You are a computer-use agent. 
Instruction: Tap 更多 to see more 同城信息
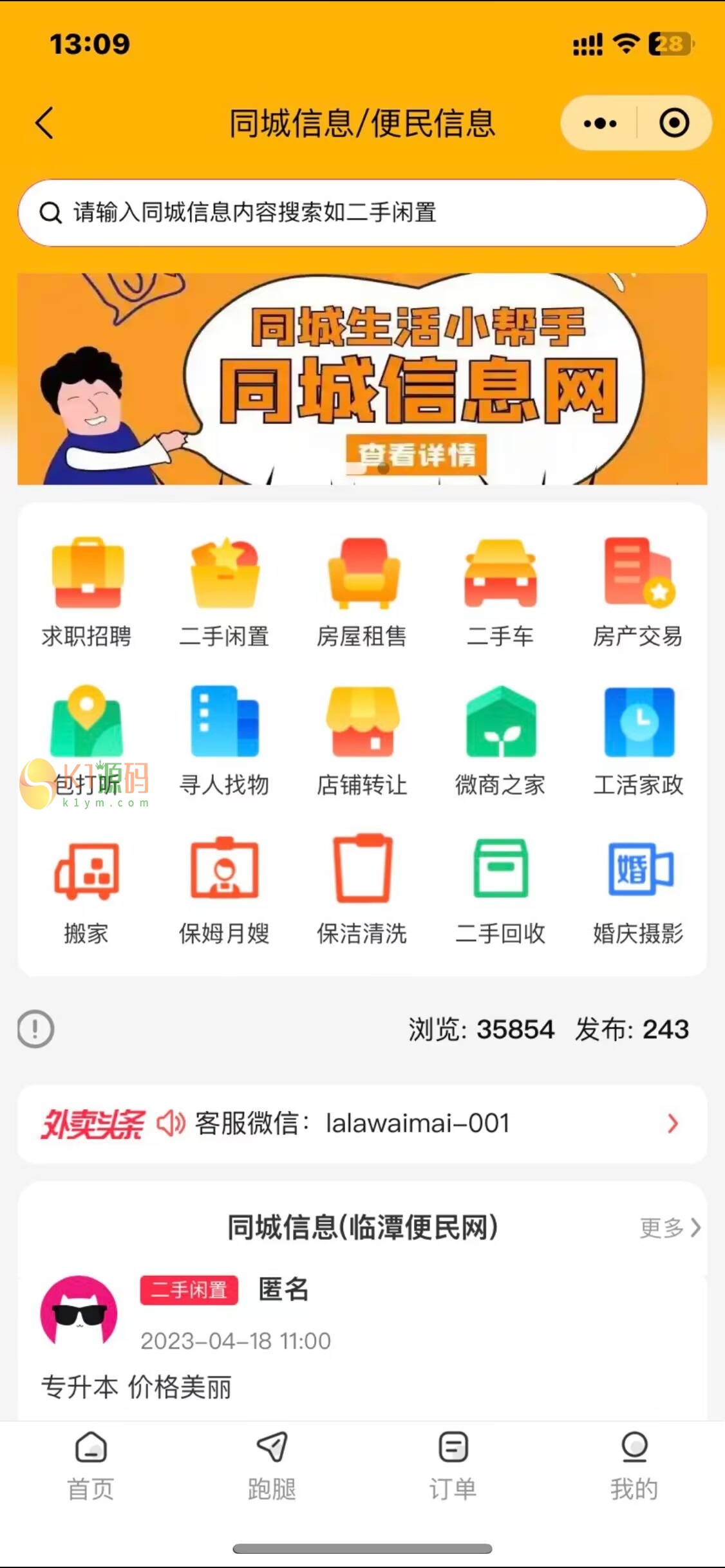670,1228
